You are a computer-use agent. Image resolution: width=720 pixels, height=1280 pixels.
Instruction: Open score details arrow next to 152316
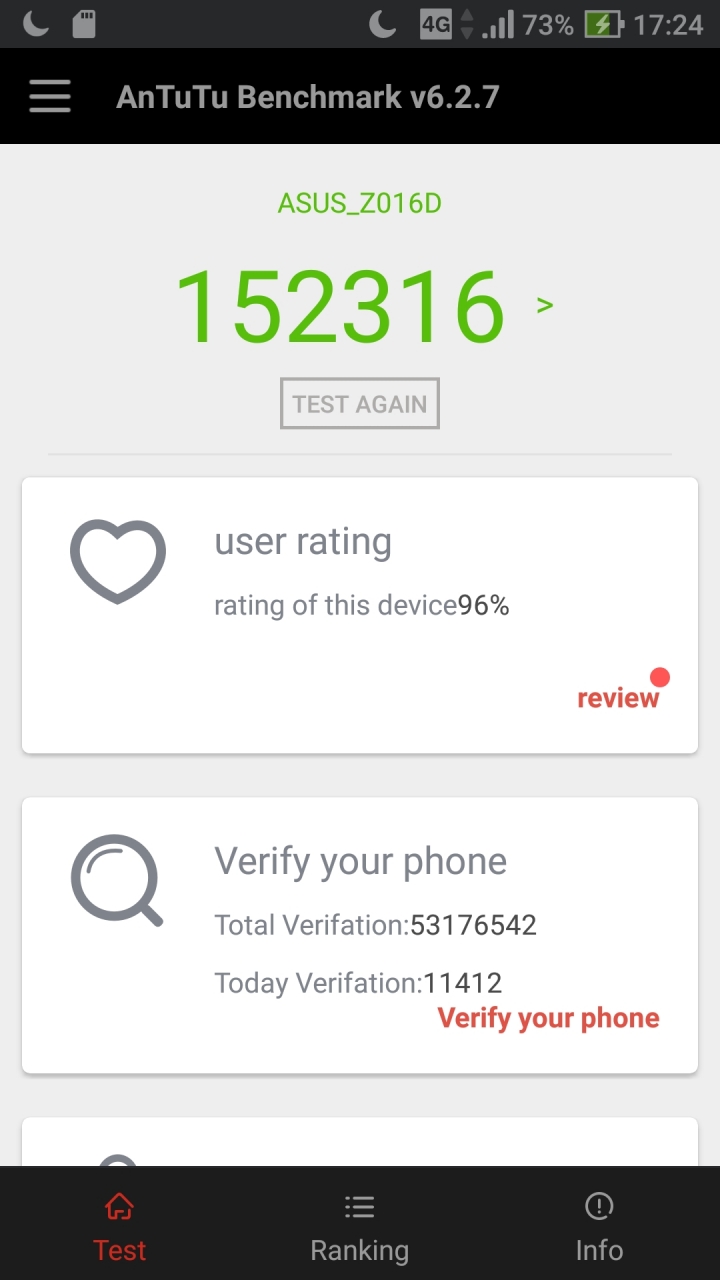(545, 305)
